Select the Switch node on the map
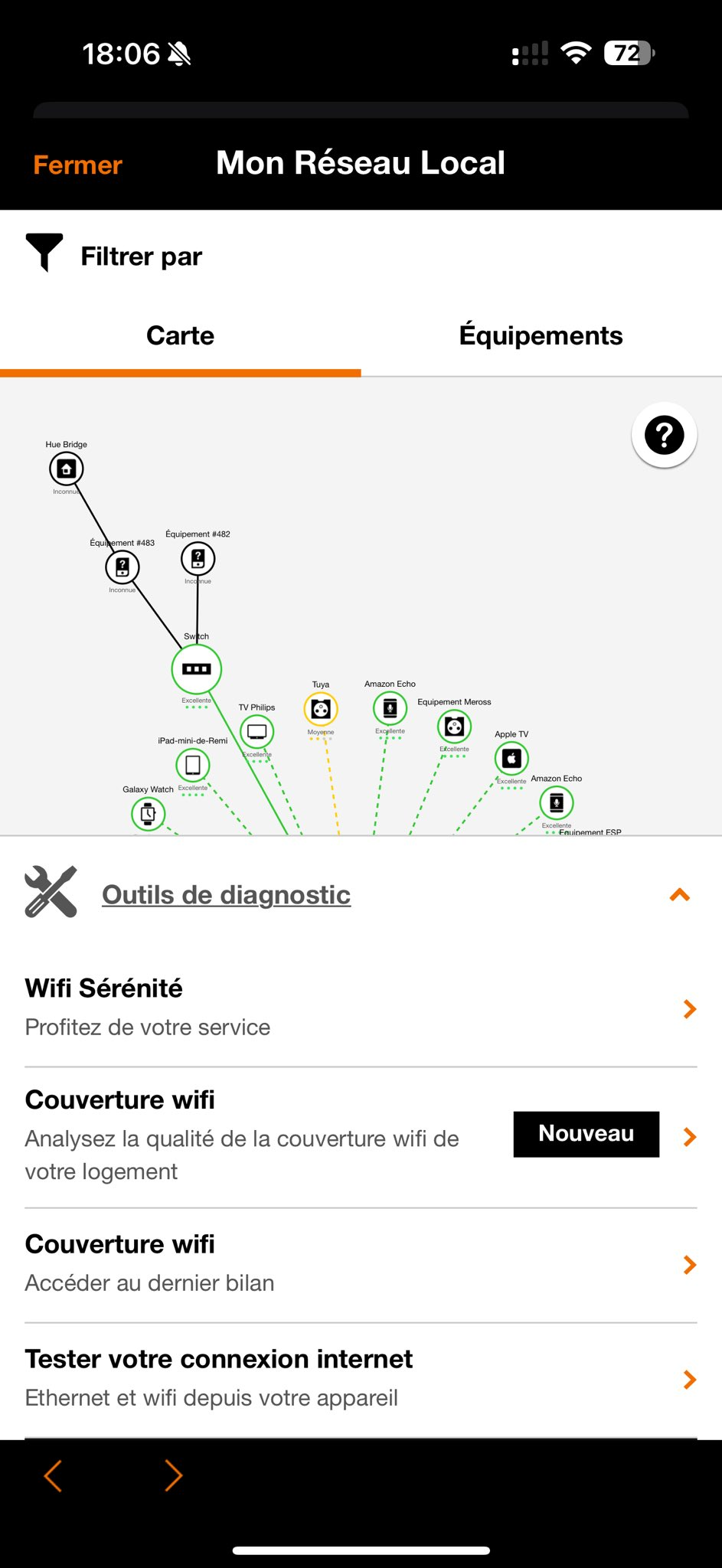722x1568 pixels. [x=196, y=668]
